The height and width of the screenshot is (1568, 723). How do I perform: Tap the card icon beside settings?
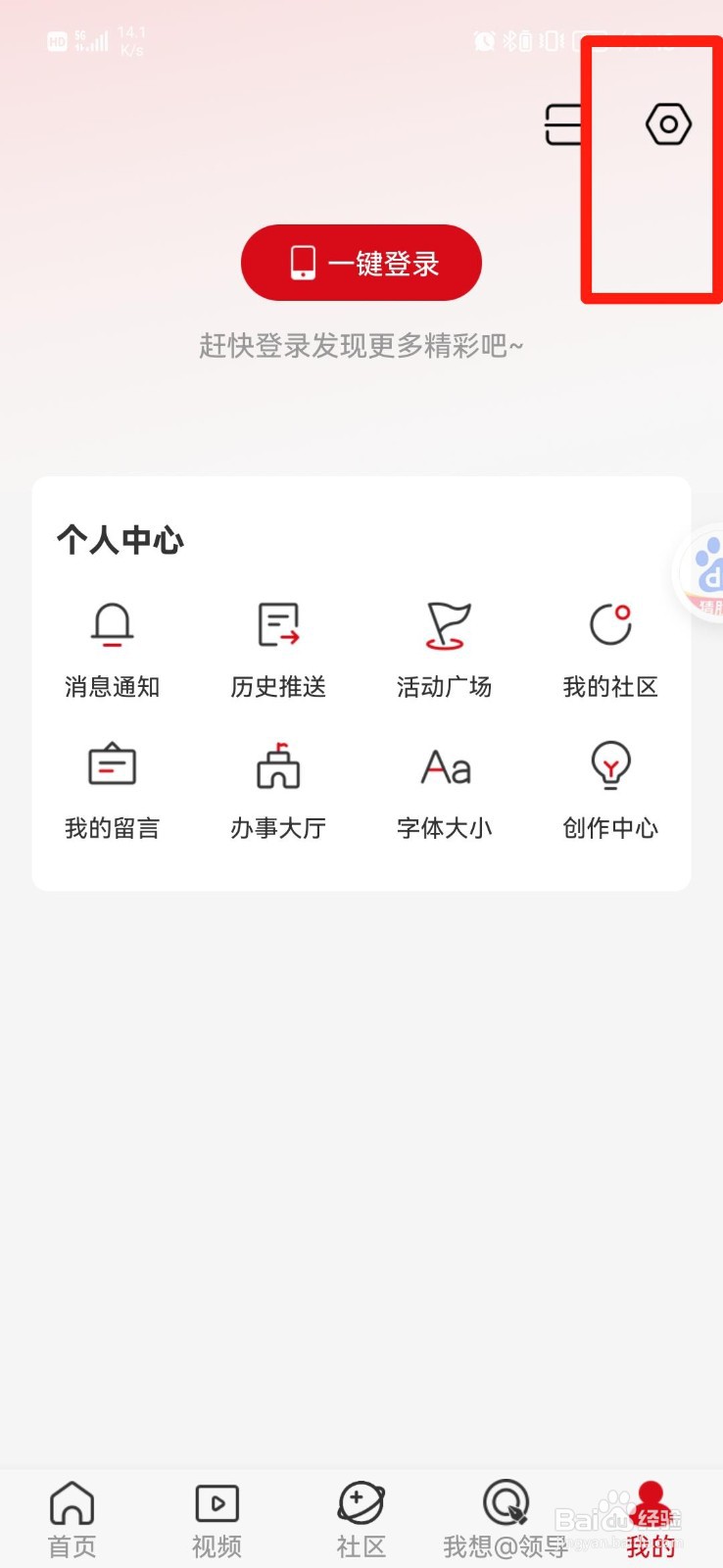[564, 124]
